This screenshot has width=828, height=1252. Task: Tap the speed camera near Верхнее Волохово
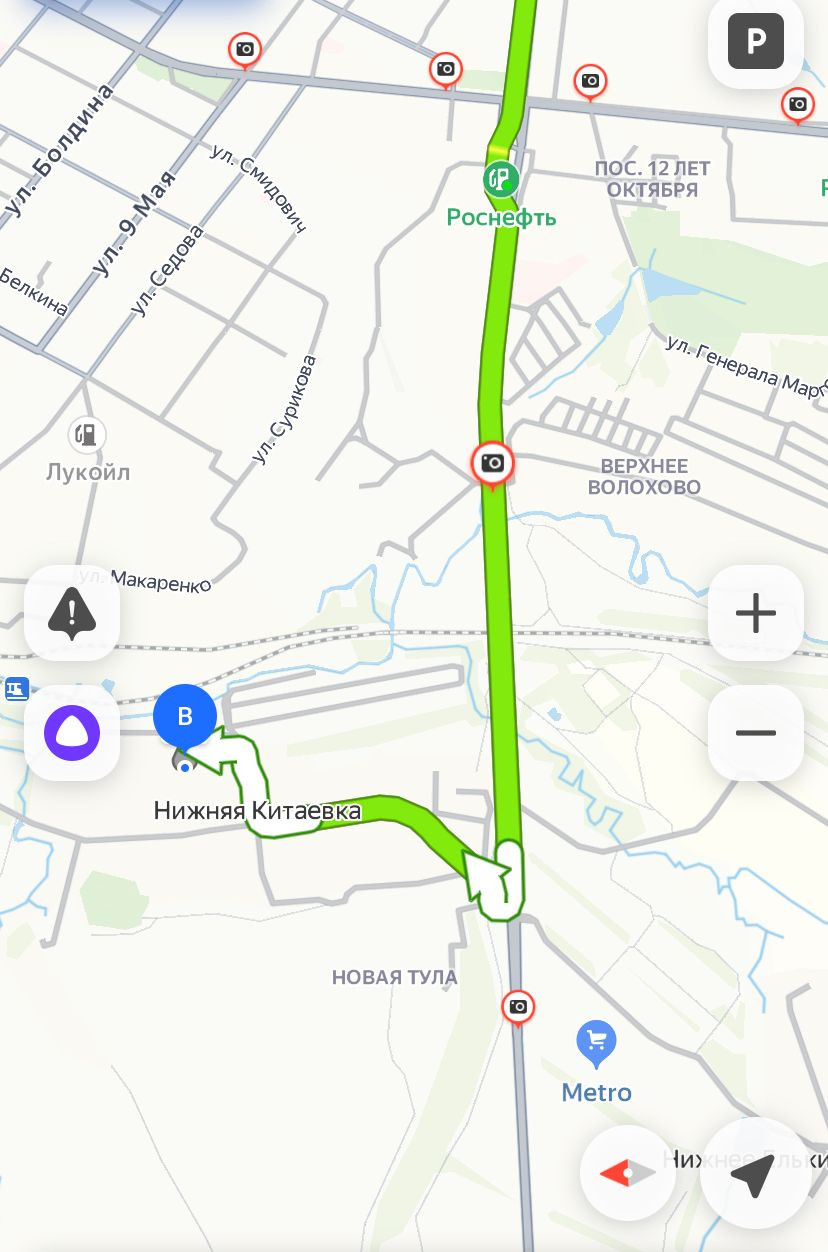click(492, 463)
